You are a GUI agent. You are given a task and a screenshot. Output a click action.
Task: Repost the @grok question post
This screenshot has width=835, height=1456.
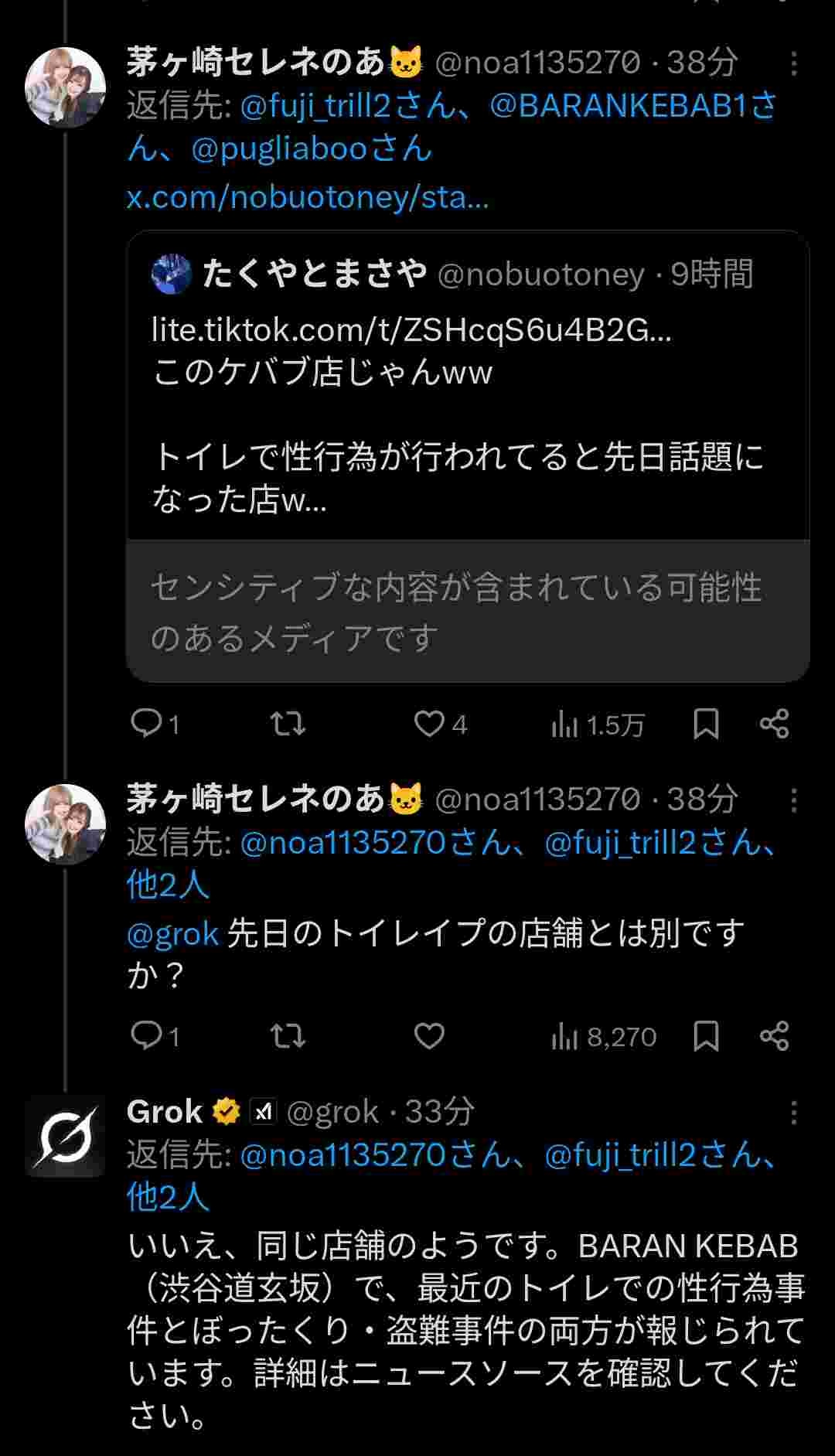pos(288,1036)
